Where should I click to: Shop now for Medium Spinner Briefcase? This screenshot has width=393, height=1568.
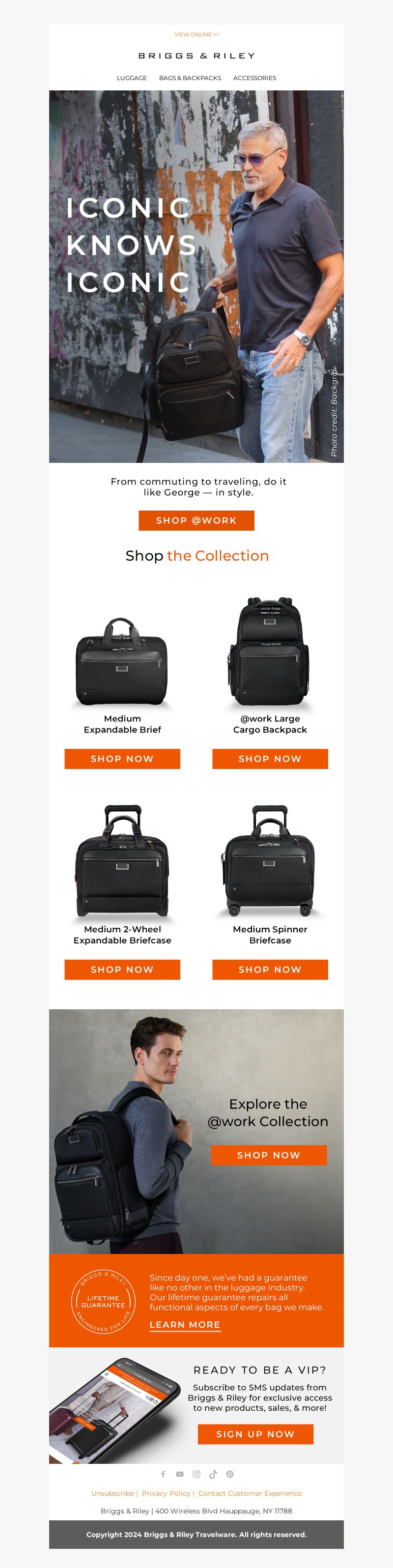click(270, 969)
